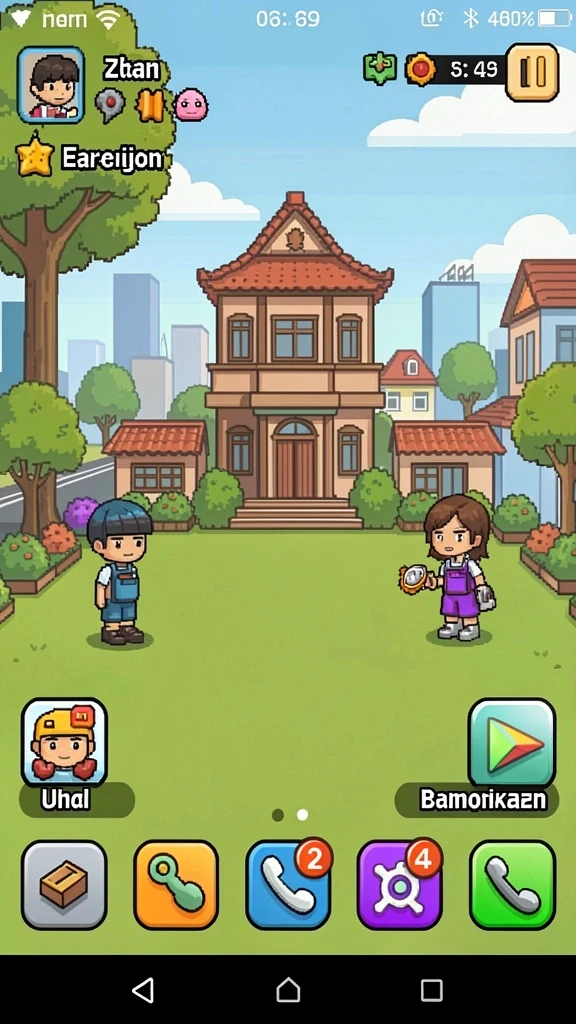Screen dimensions: 576x1024
Task: Open the blue phone app with 2 badge
Action: 288,885
